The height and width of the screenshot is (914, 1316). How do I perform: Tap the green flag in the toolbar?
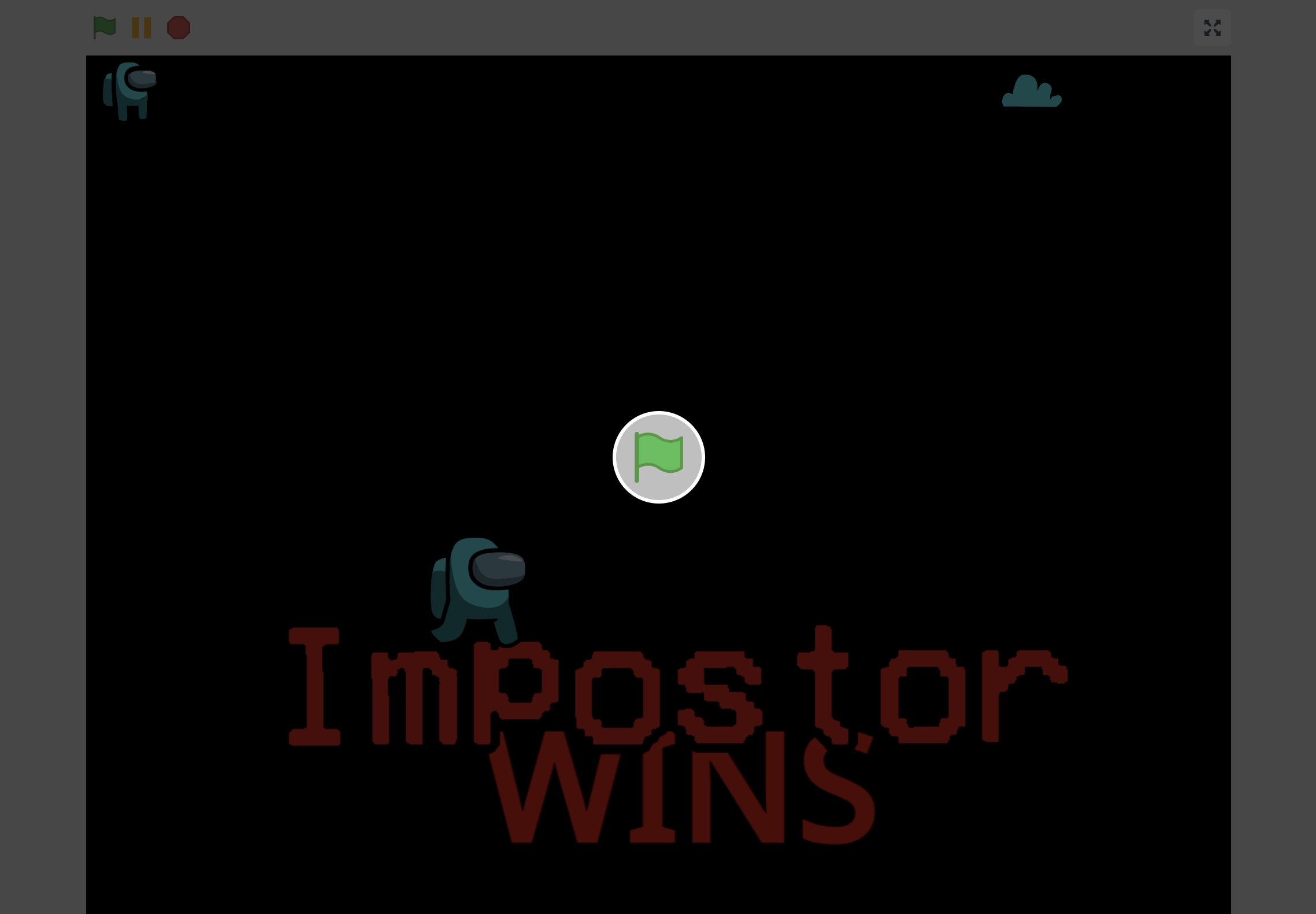[105, 27]
